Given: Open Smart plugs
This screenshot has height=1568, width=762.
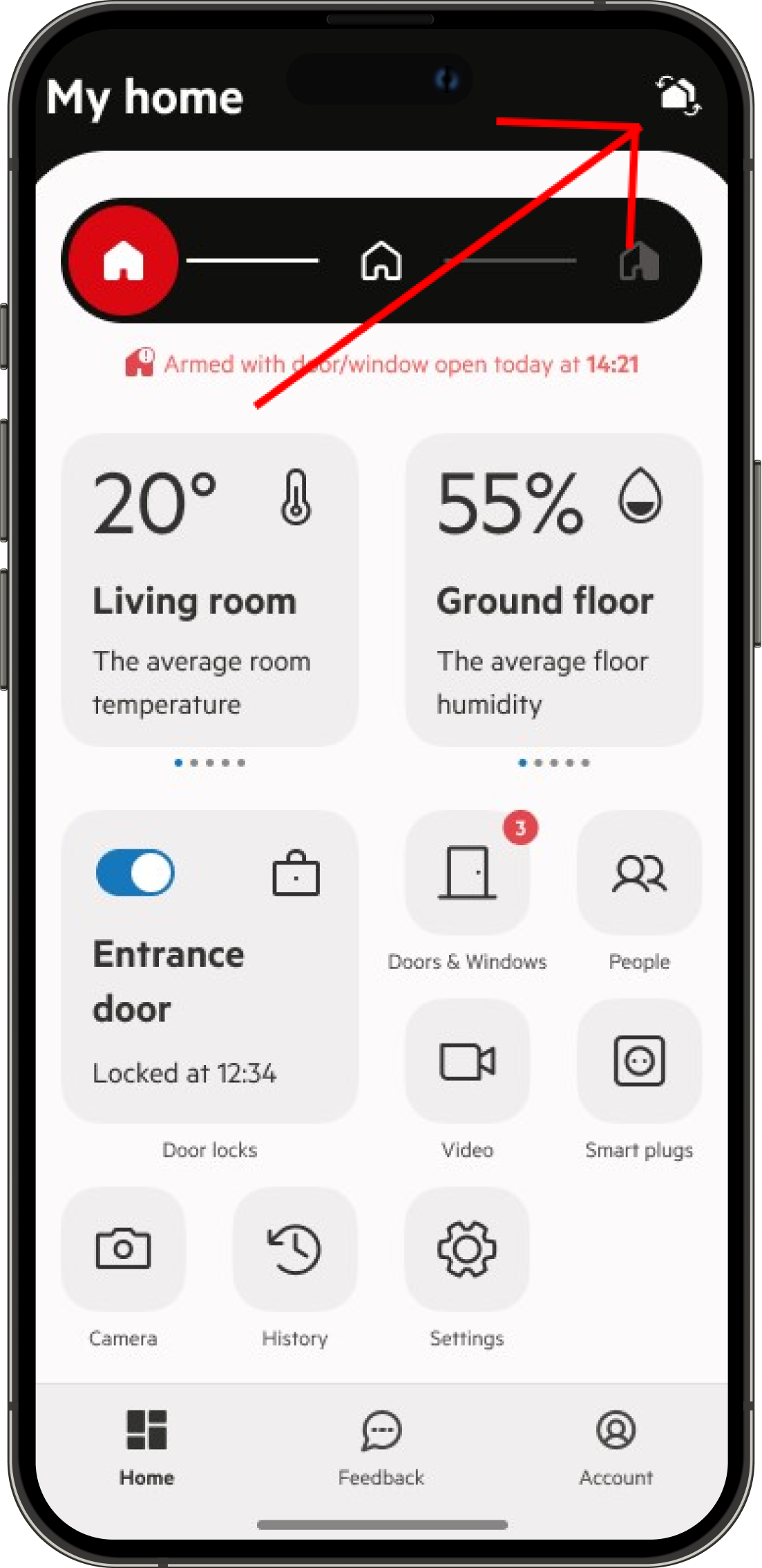Looking at the screenshot, I should pyautogui.click(x=639, y=1061).
